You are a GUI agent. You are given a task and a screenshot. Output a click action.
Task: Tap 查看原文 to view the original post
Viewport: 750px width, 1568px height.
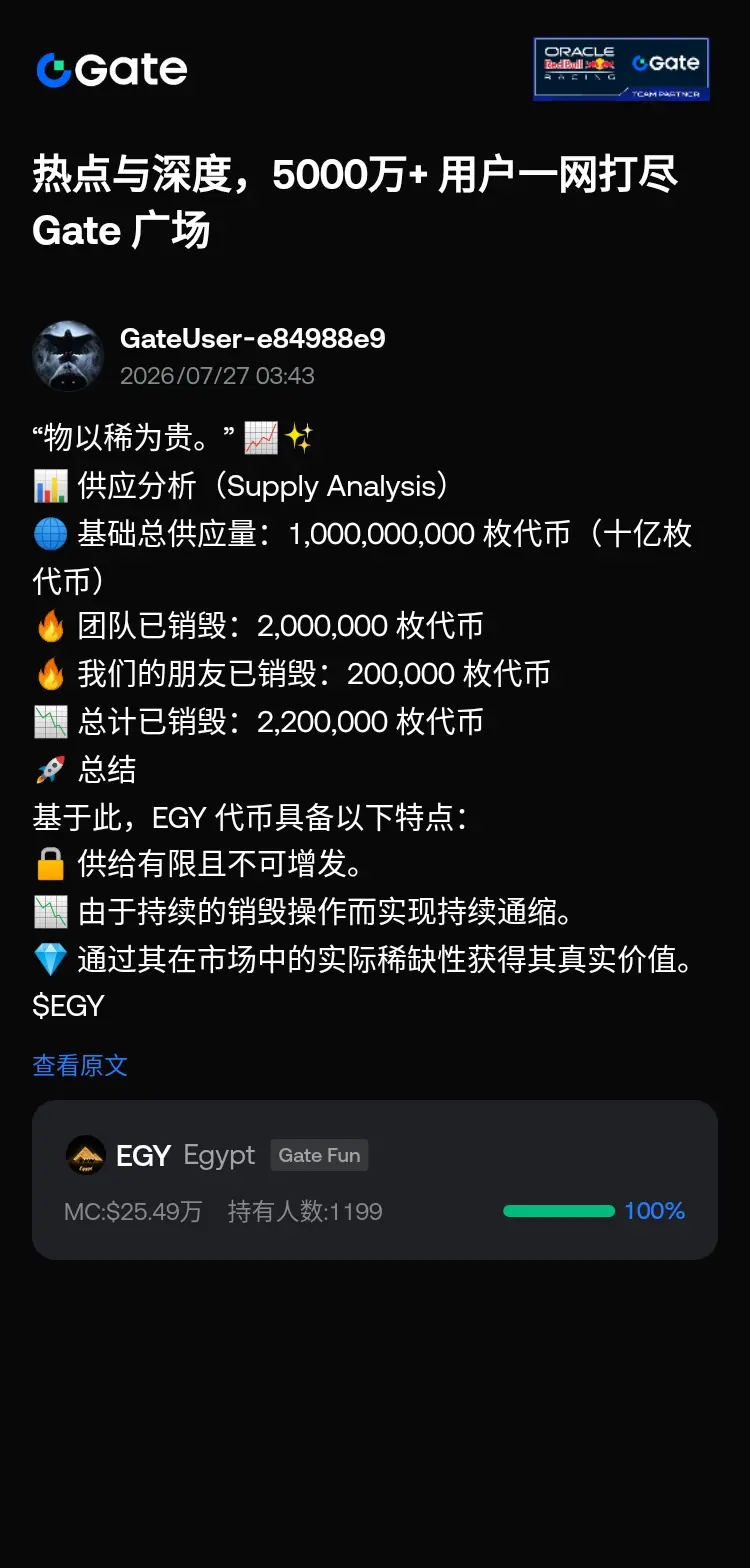[x=80, y=1066]
